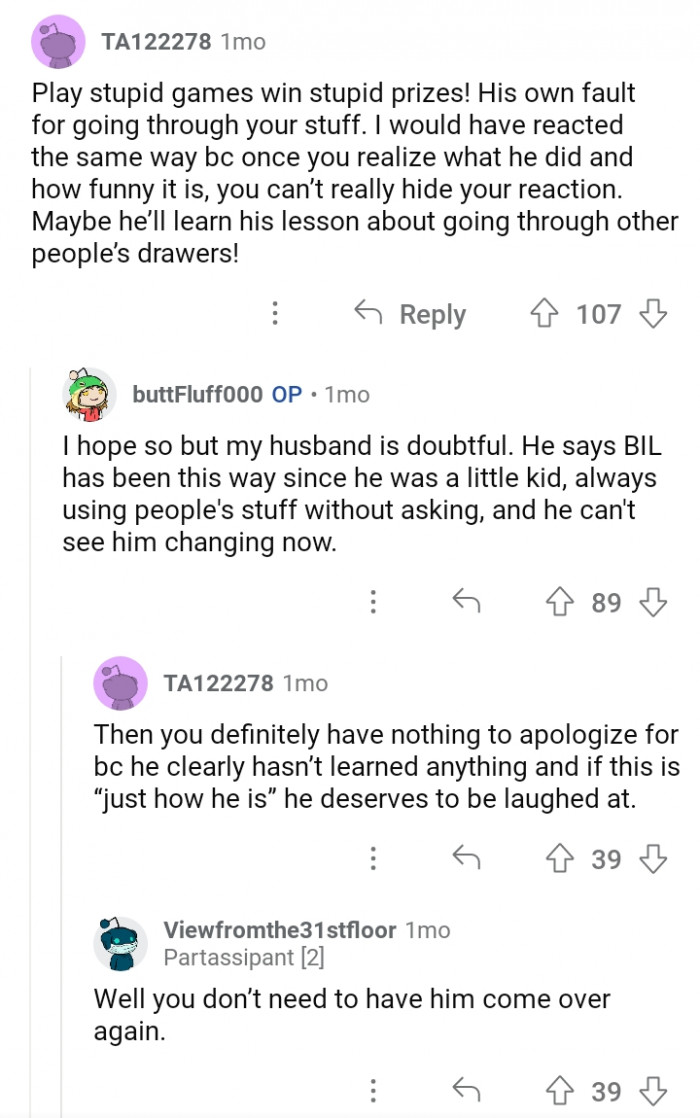Open overflow menu beside the Reply button

[275, 314]
